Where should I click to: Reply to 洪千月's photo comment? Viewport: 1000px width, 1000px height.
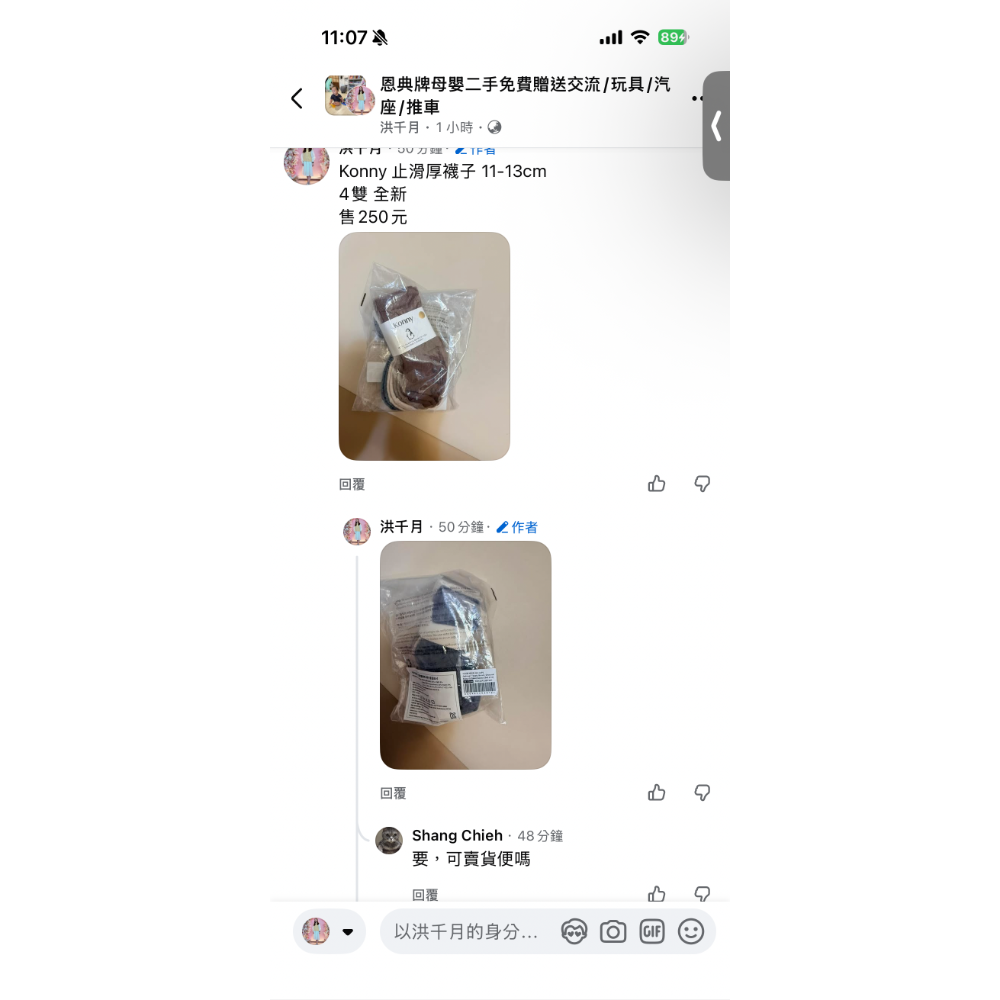point(393,793)
